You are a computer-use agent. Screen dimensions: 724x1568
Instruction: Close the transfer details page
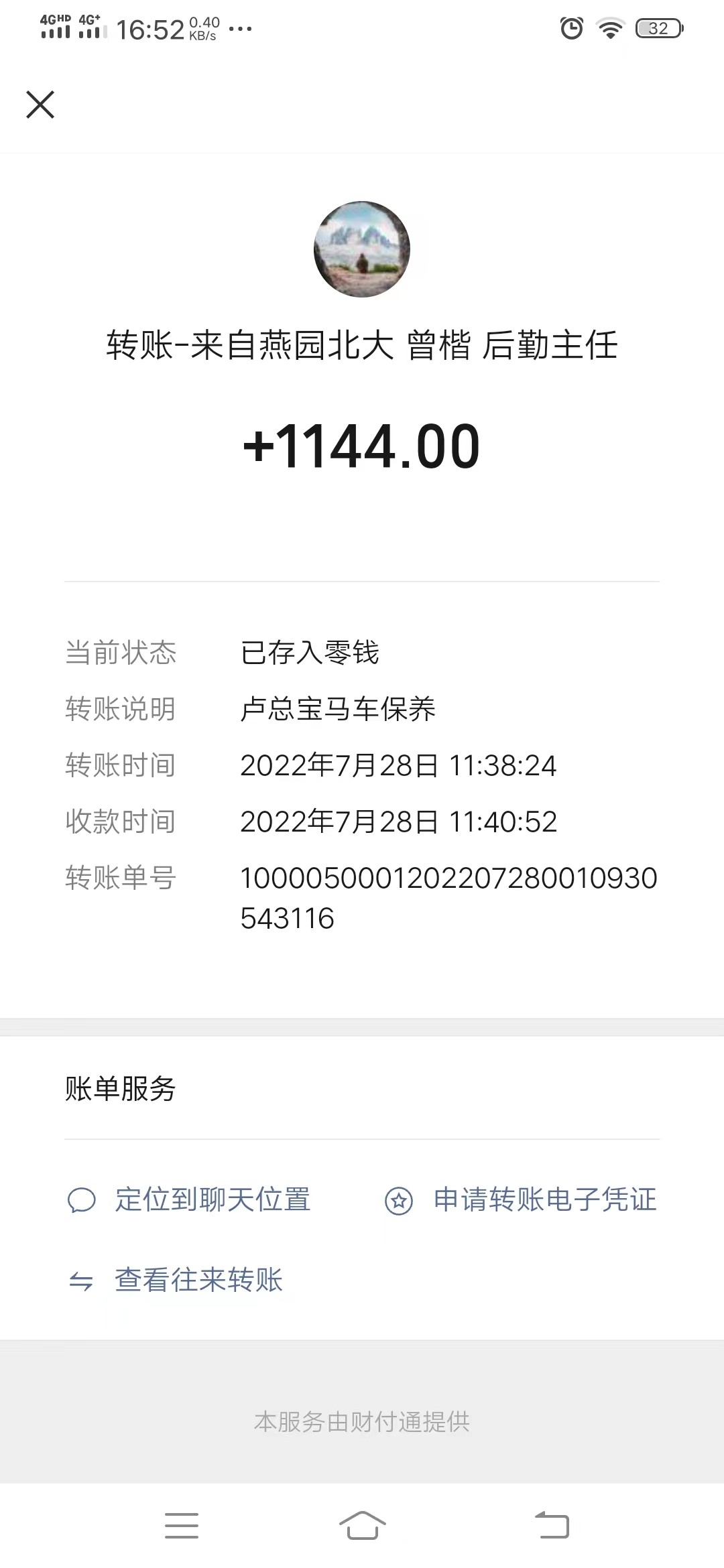40,105
